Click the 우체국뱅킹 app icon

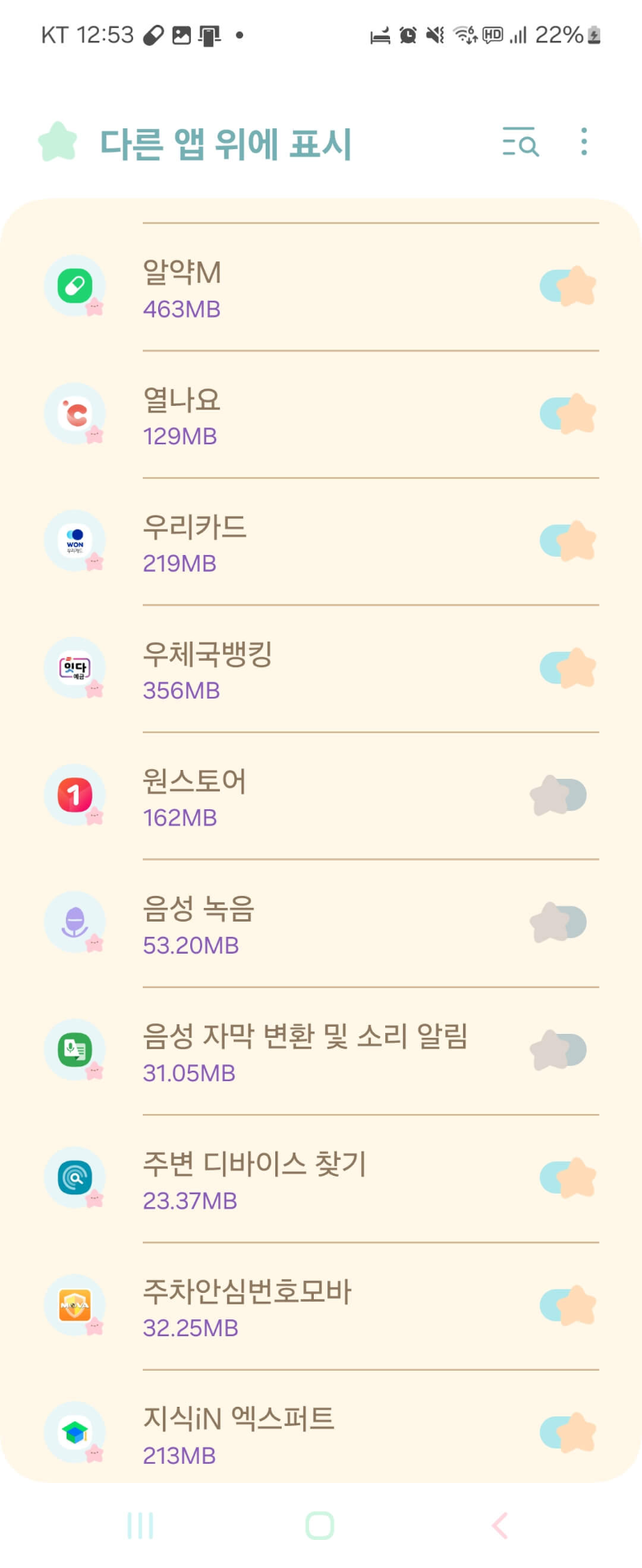[75, 667]
